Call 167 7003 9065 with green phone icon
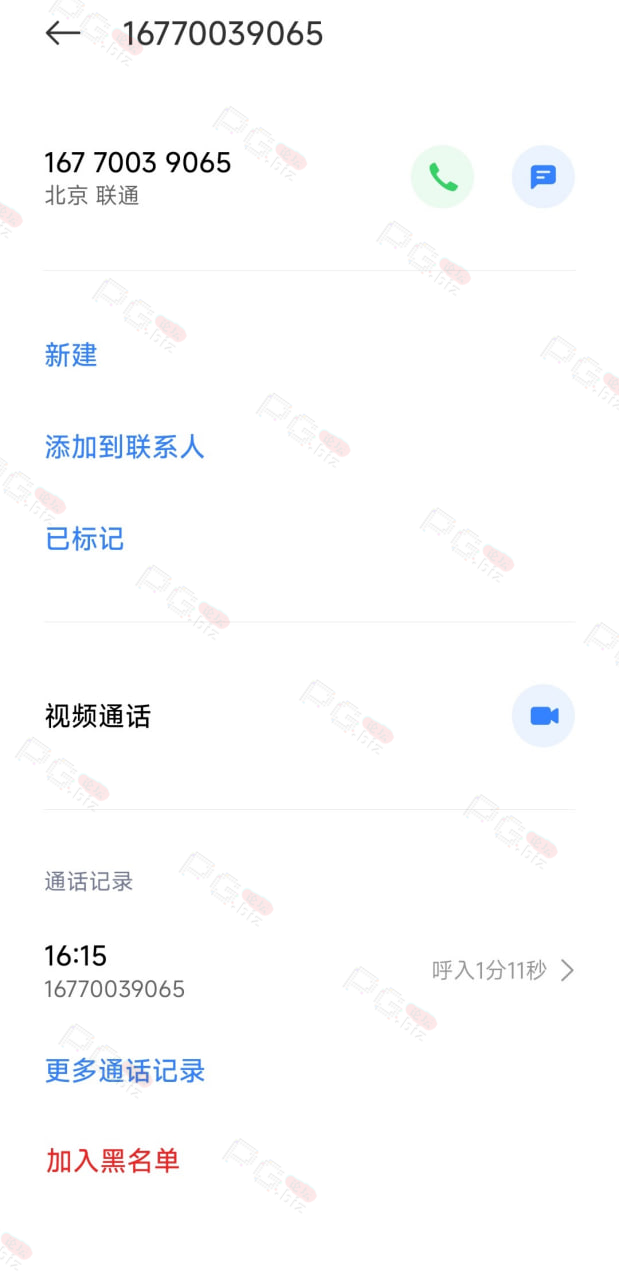Viewport: 619px width, 1280px height. click(x=442, y=177)
